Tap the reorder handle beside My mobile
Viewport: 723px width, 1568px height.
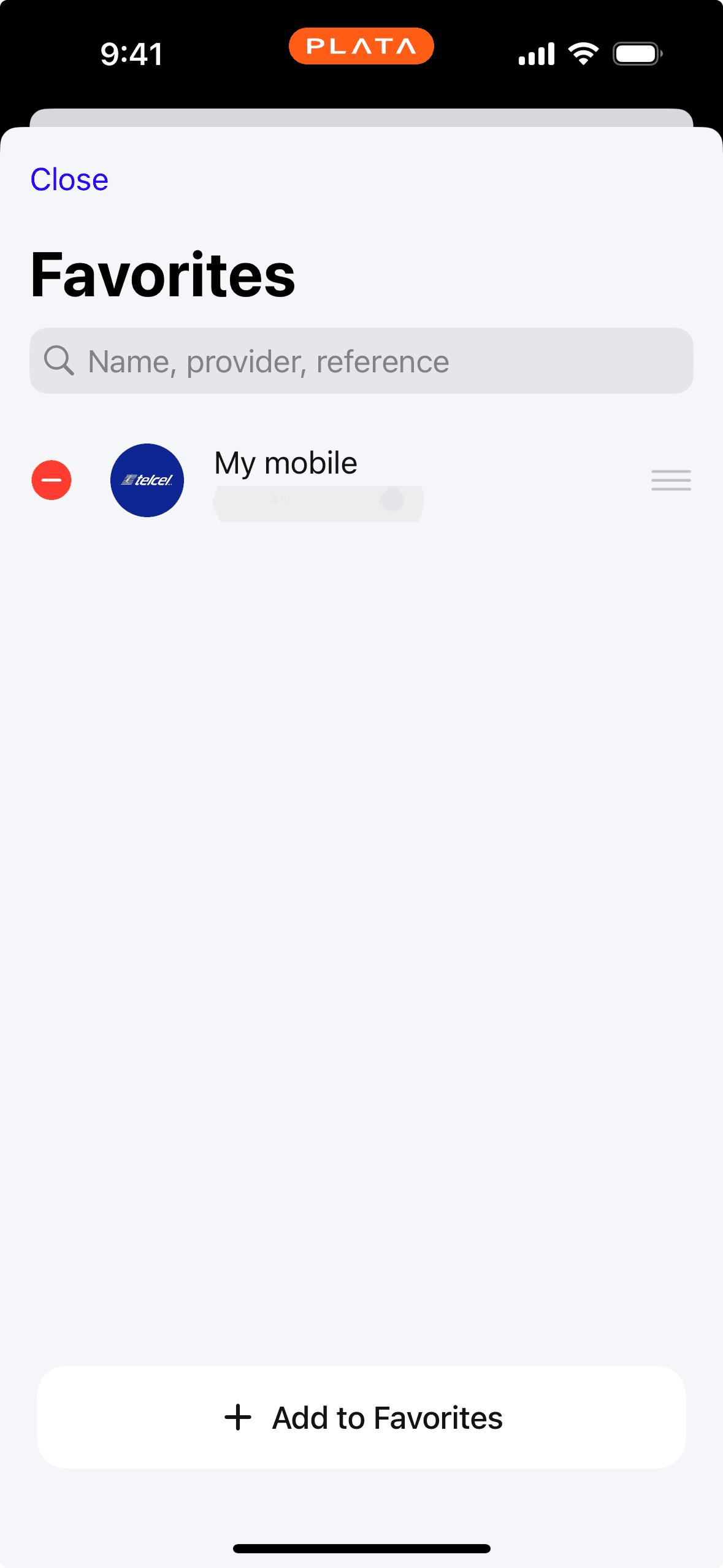(x=671, y=480)
